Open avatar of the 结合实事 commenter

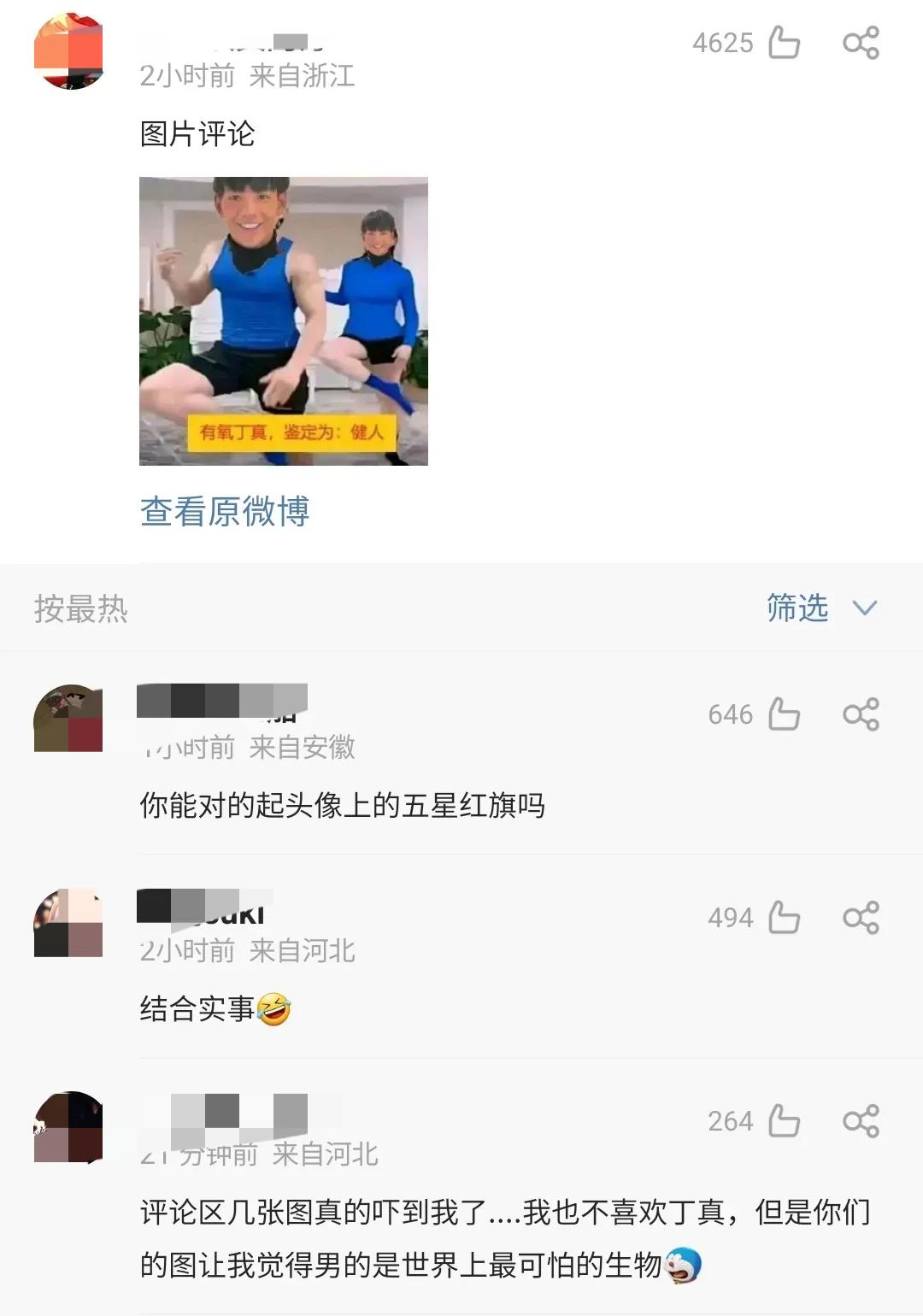(68, 923)
